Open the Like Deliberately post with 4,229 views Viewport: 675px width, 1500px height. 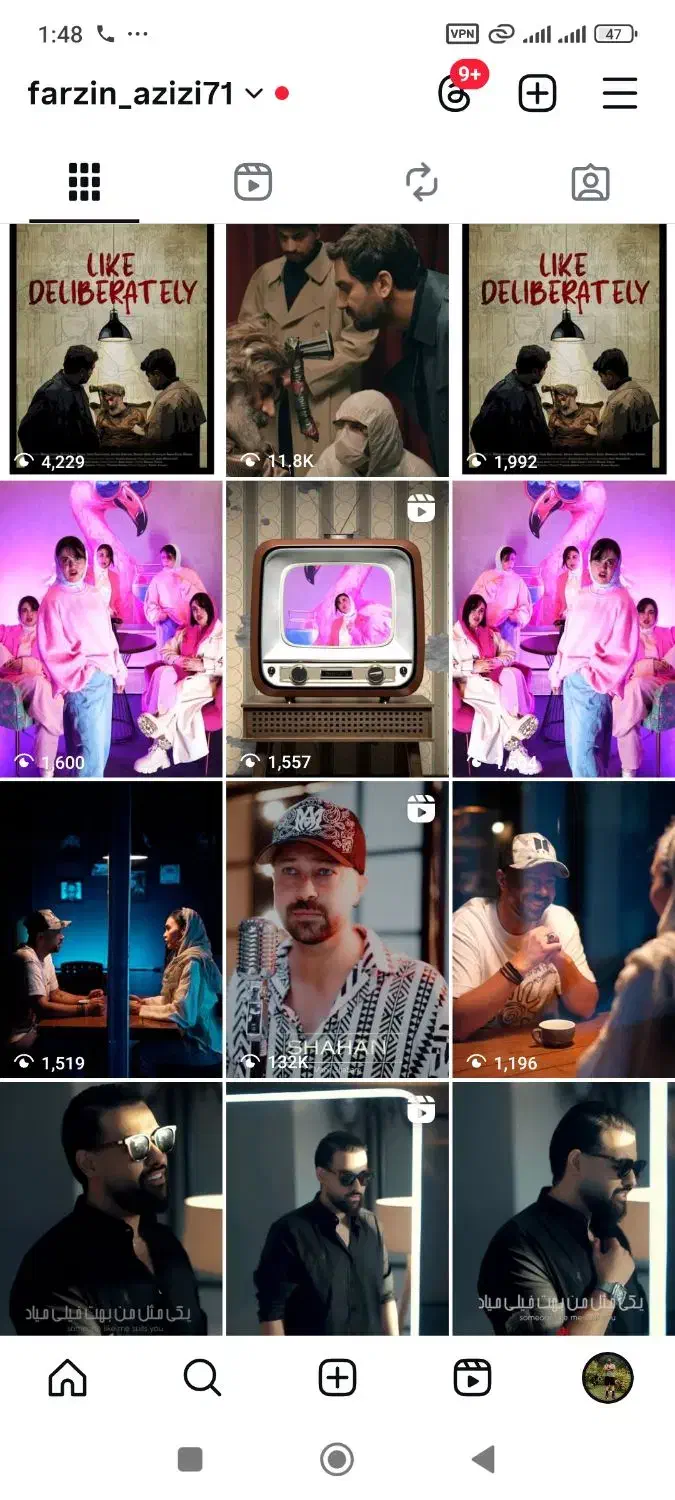[111, 349]
